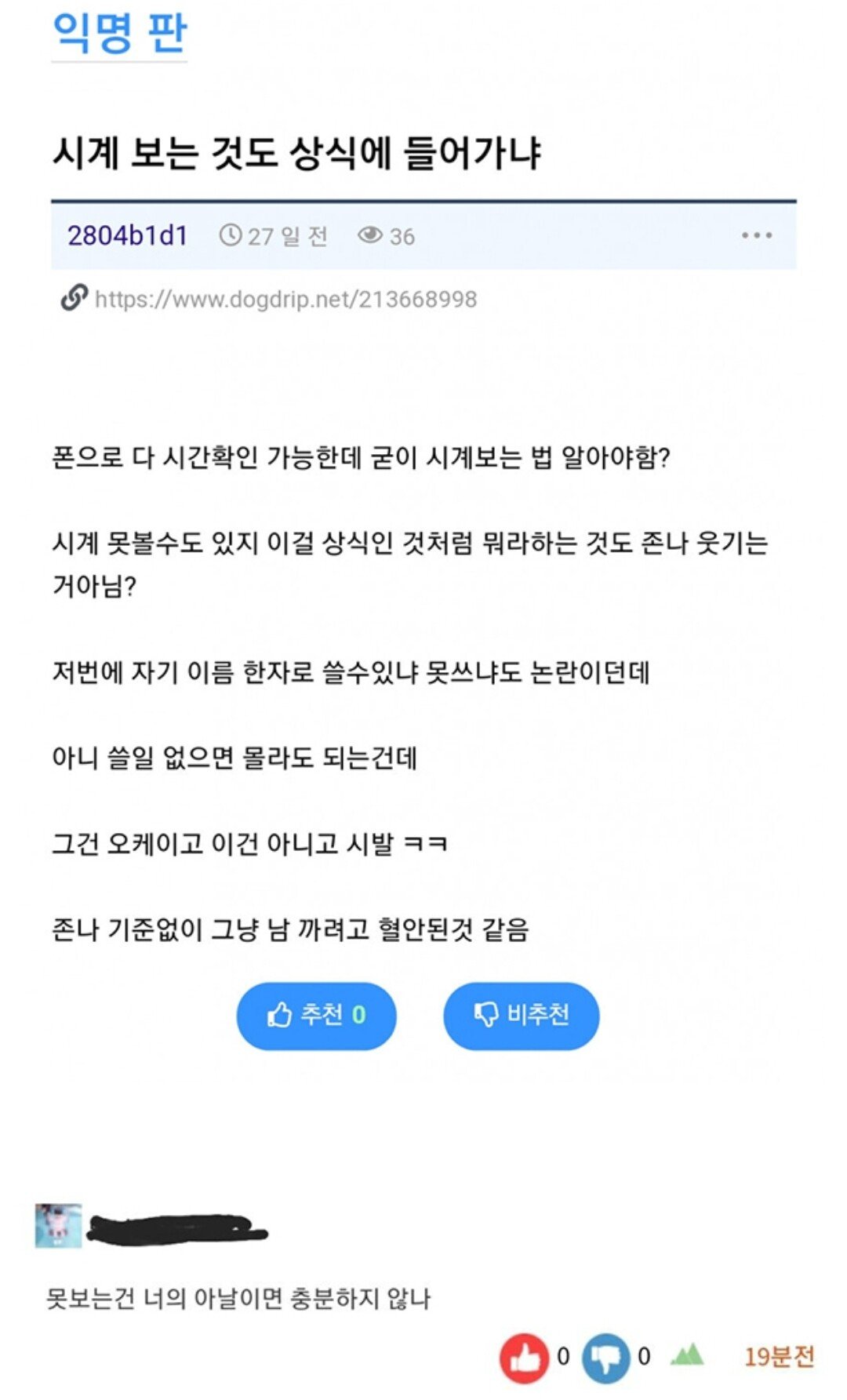
Task: Open the commenter's profile avatar
Action: pyautogui.click(x=58, y=1226)
